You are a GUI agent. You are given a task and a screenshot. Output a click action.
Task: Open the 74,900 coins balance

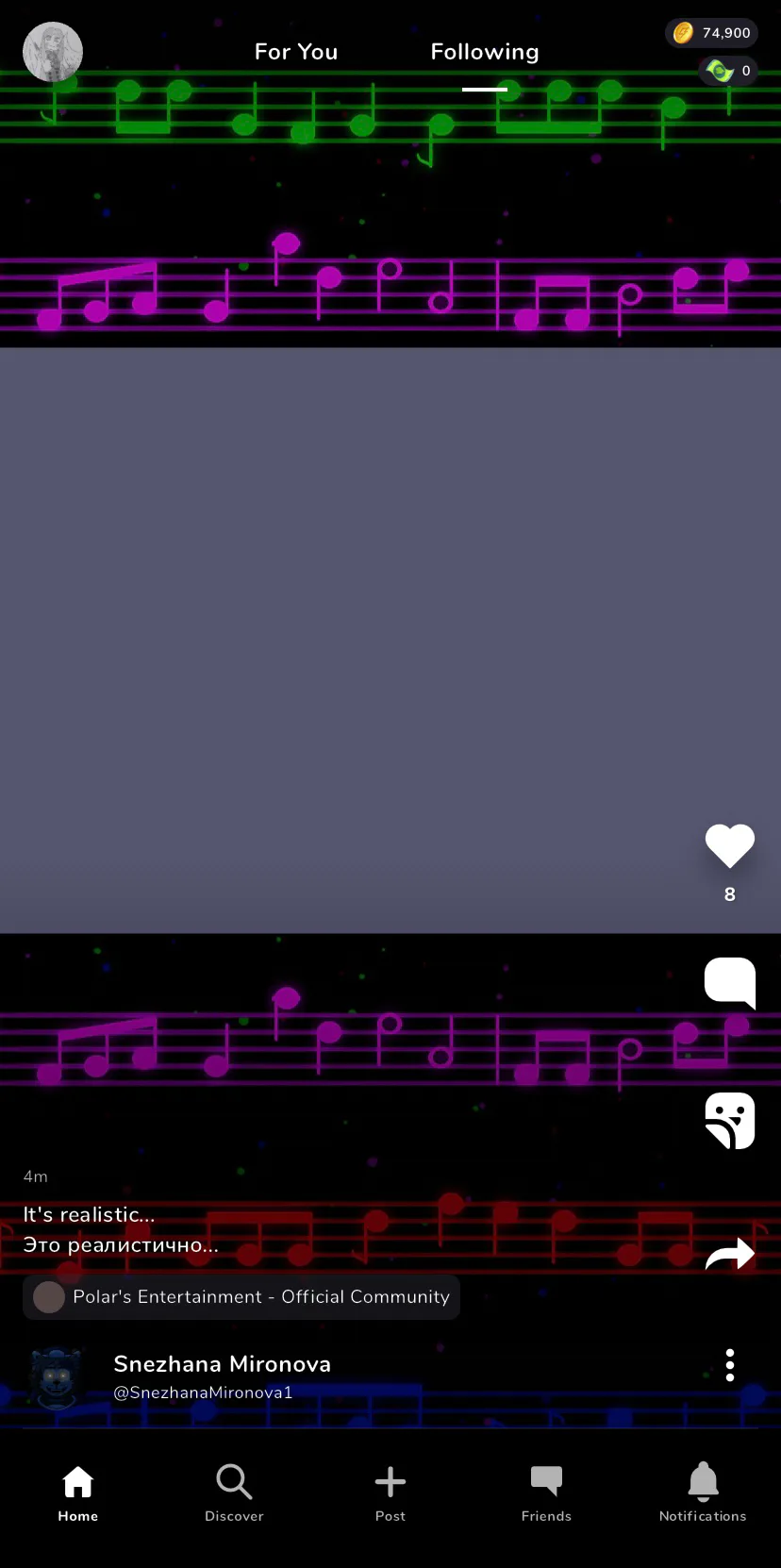712,33
